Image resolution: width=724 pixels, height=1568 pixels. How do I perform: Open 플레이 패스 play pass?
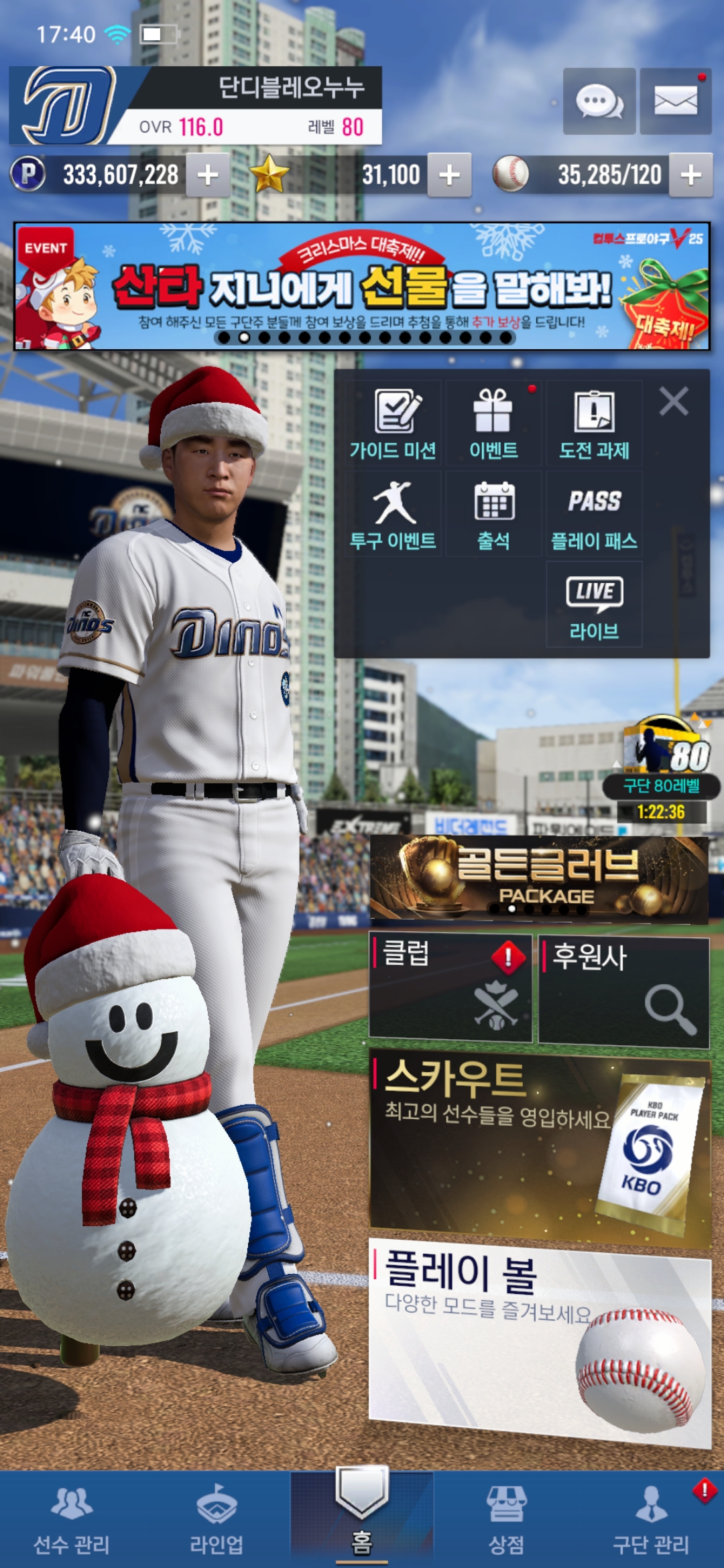[x=594, y=515]
